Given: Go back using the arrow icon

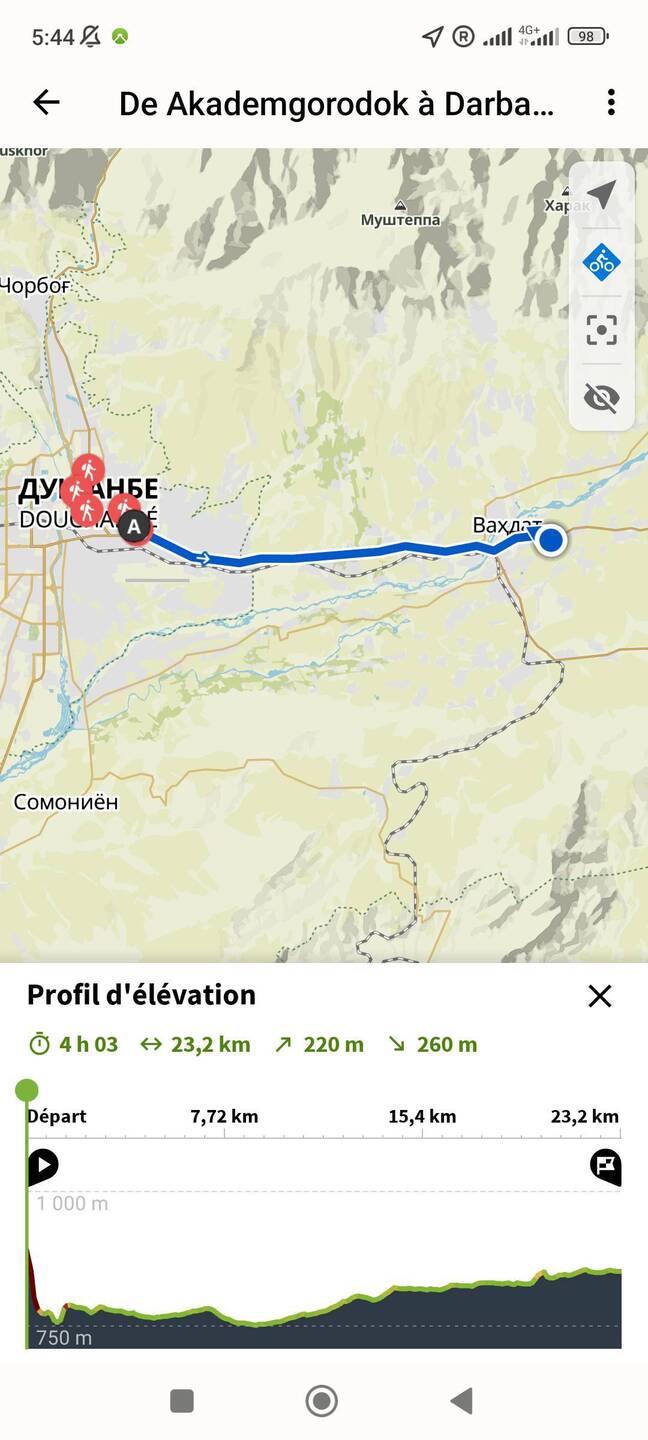Looking at the screenshot, I should click(x=46, y=102).
